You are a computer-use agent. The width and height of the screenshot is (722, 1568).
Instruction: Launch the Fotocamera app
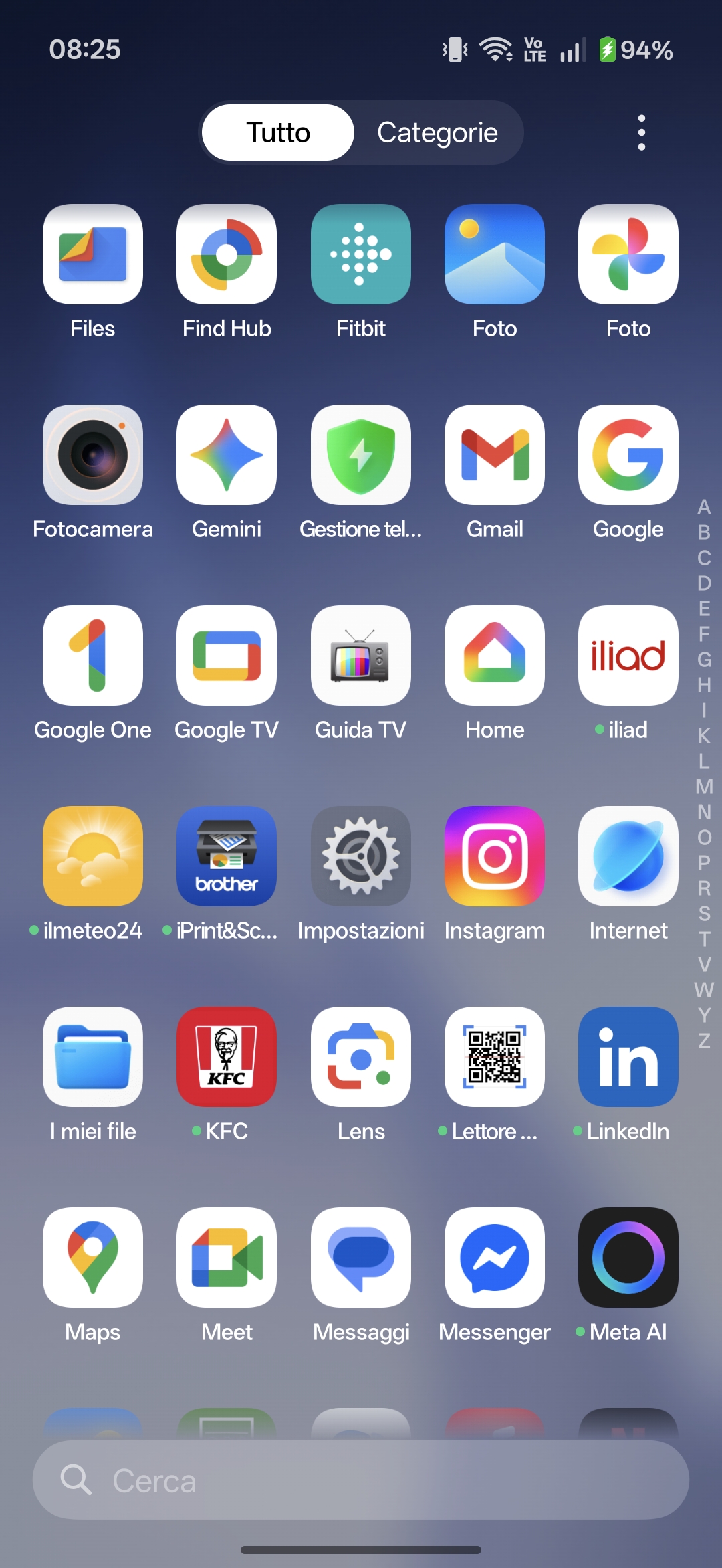point(93,455)
